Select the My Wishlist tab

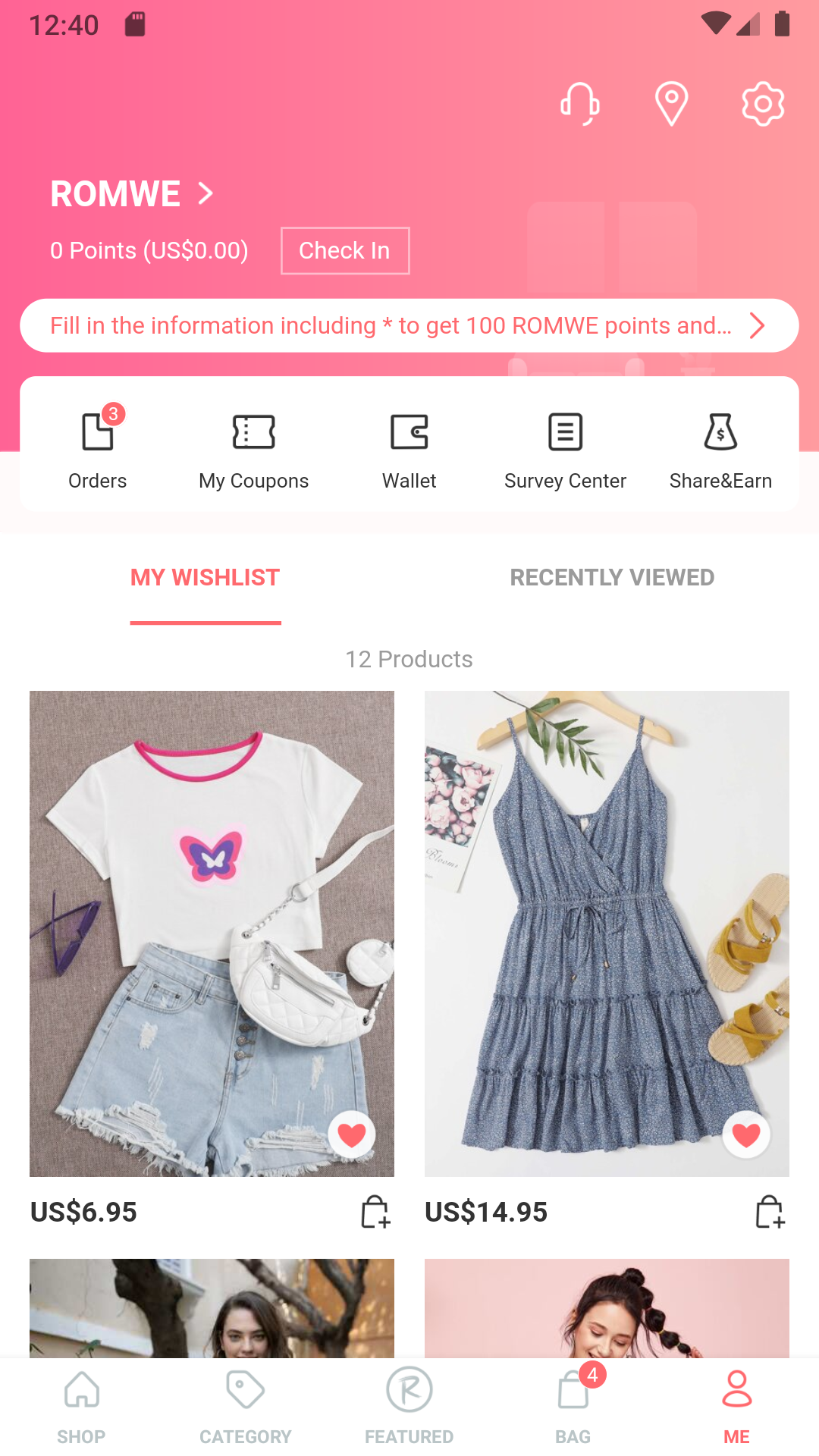point(205,578)
